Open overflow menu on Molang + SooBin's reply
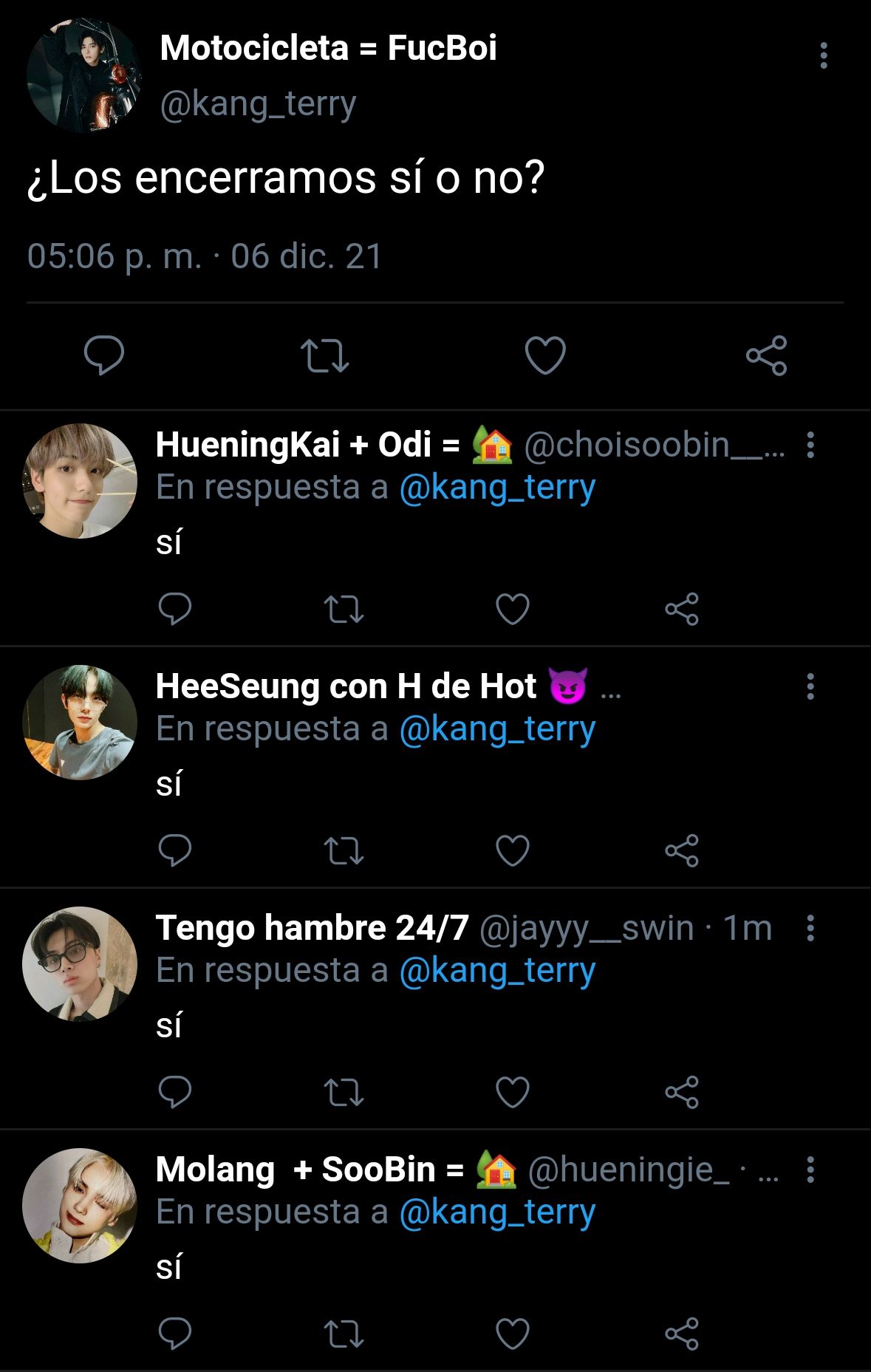871x1372 pixels. [x=810, y=1170]
